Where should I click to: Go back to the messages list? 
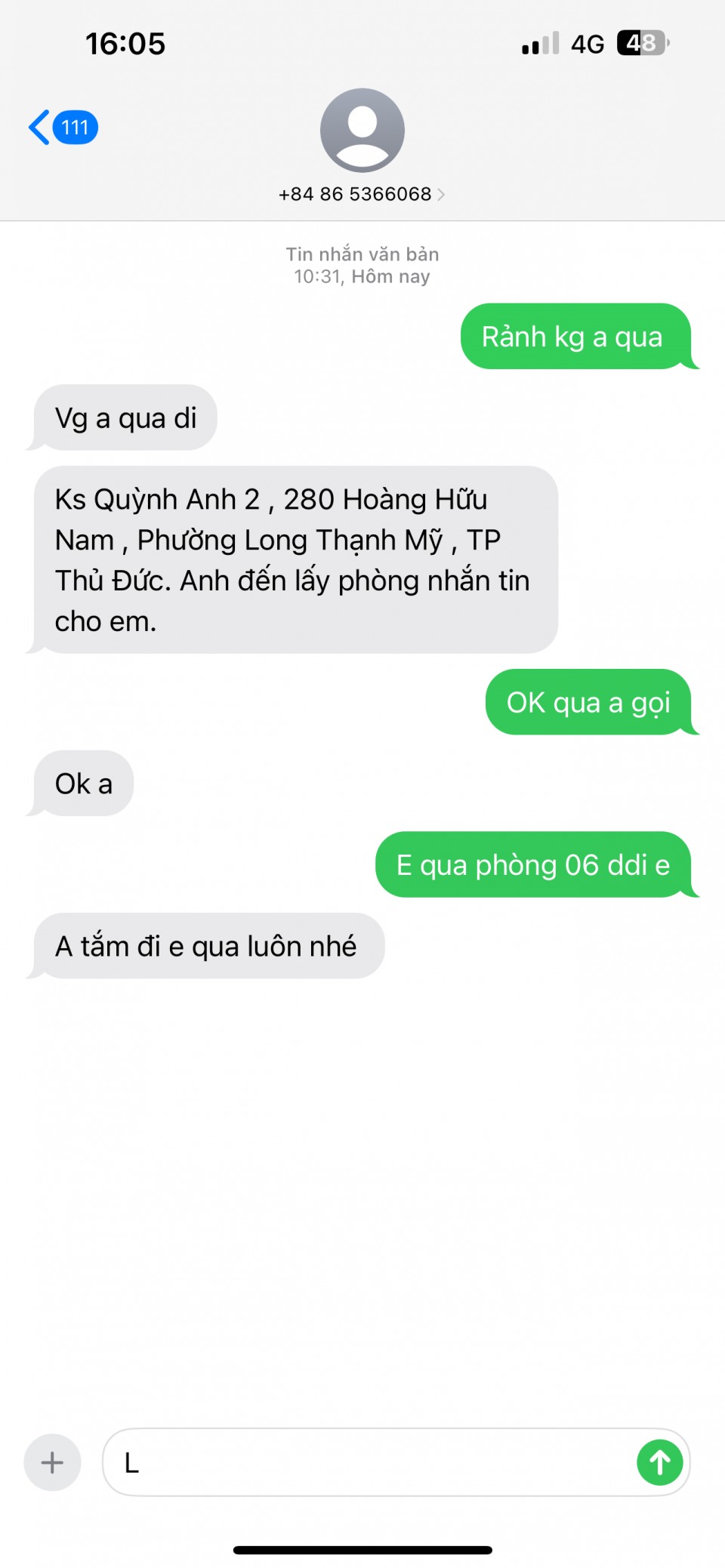62,127
